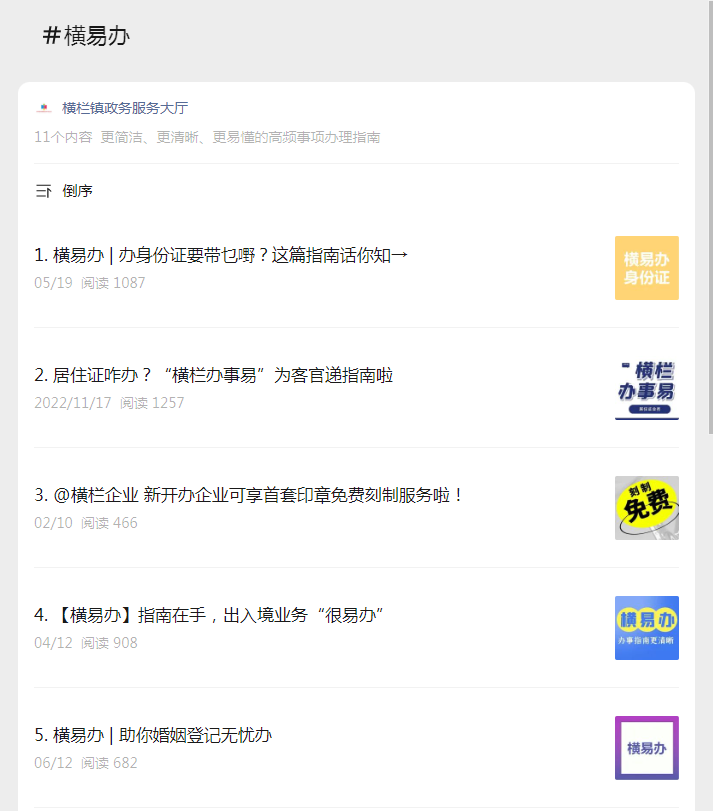The height and width of the screenshot is (811, 713).
Task: Tap the yellow 横易办 身份证 thumbnail
Action: 646,268
